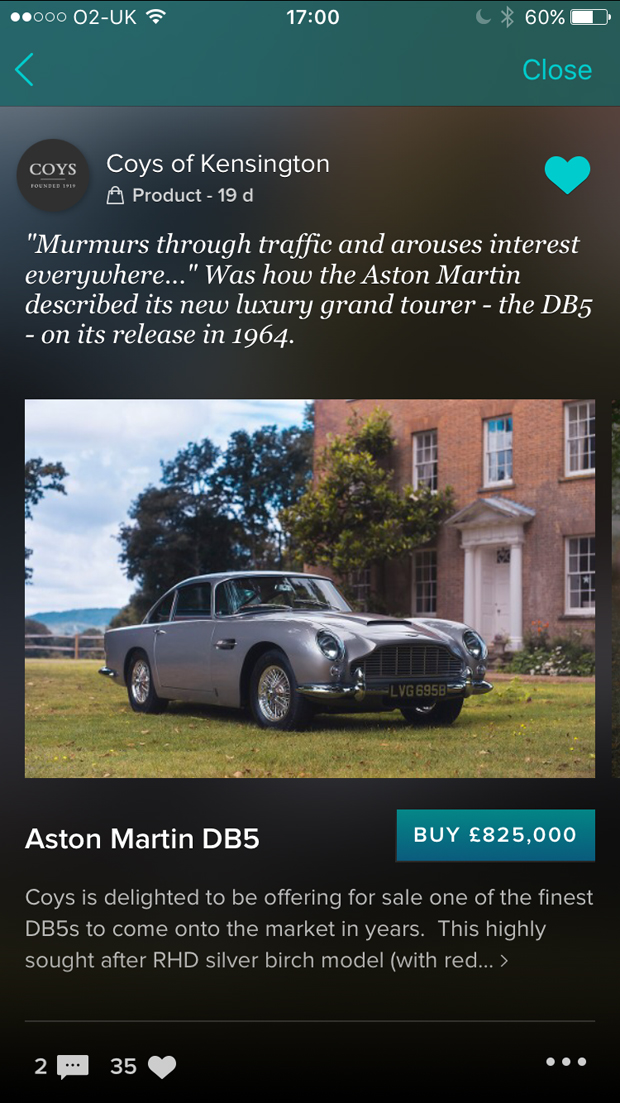Image resolution: width=620 pixels, height=1103 pixels.
Task: Unlike the post with the heart icon
Action: point(567,175)
